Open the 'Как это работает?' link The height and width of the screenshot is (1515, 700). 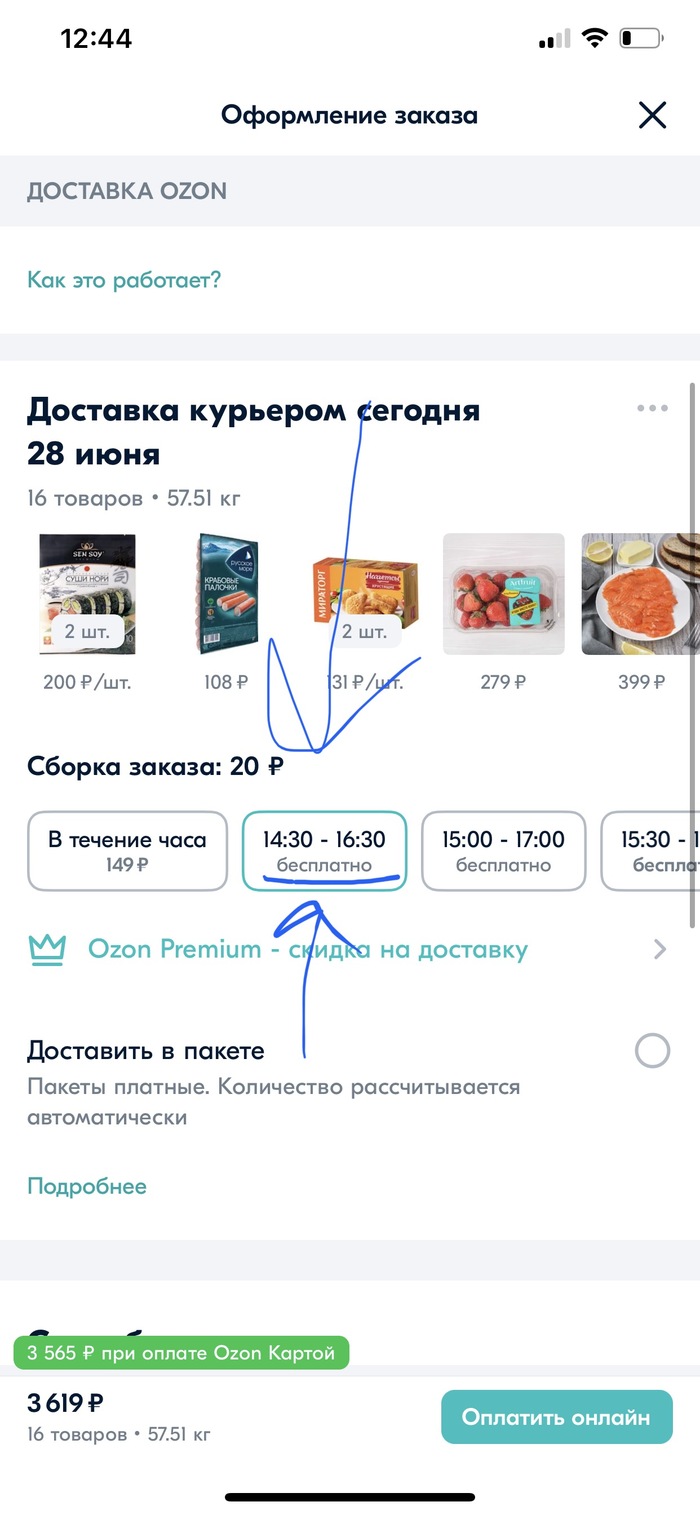[124, 280]
